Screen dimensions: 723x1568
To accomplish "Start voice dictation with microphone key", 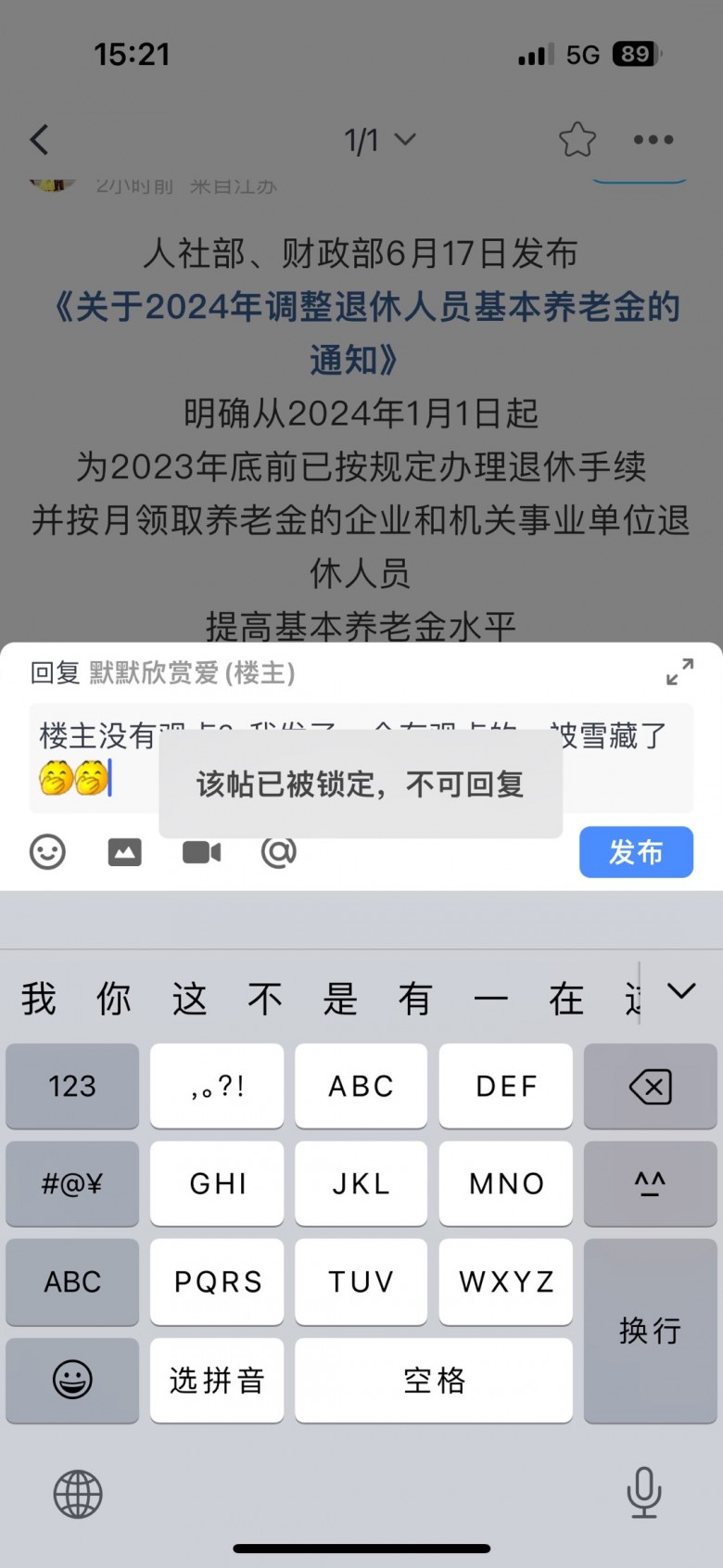I will coord(643,1492).
